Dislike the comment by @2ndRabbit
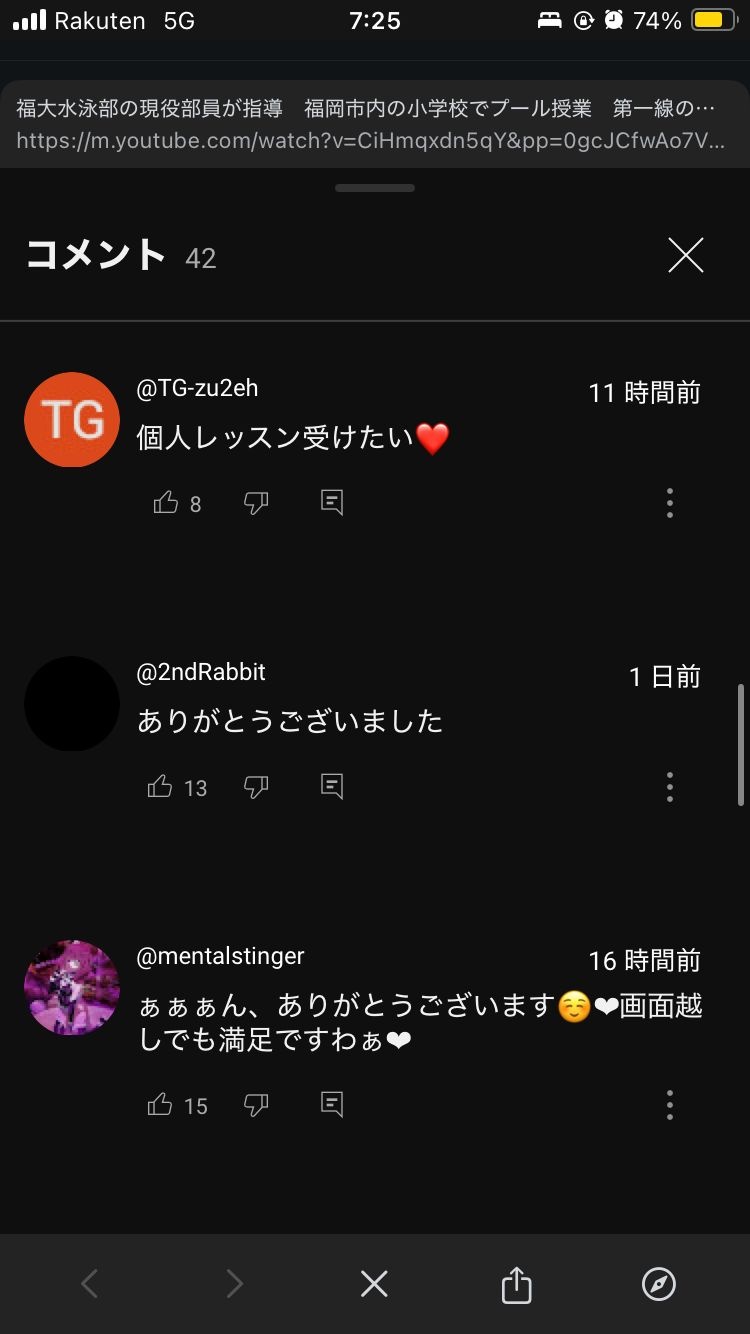 (256, 787)
